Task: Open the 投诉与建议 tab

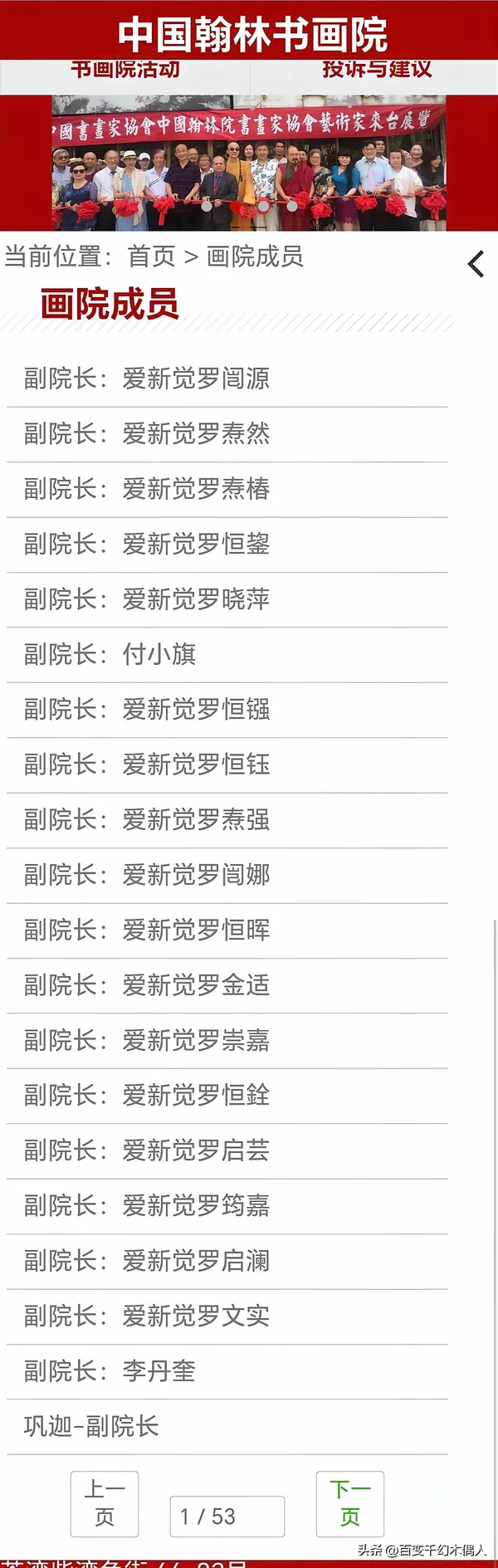Action: tap(377, 71)
